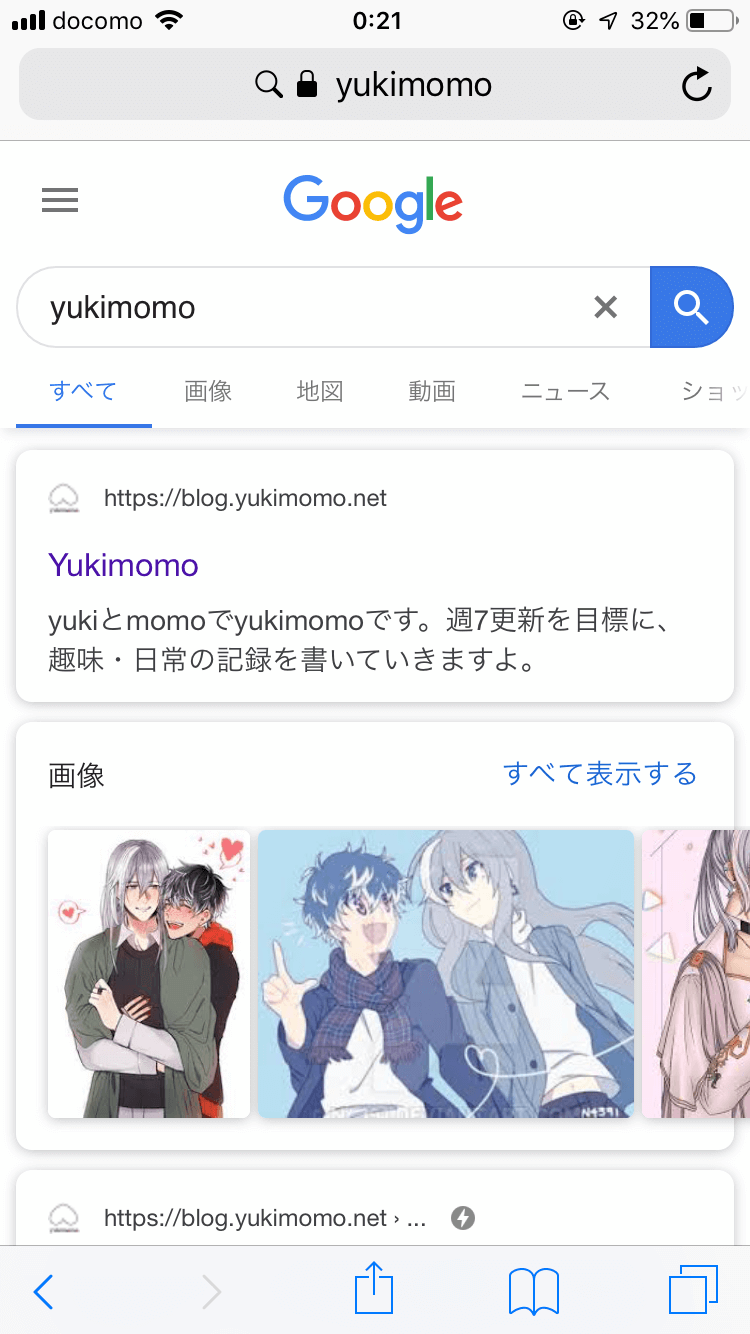
Task: Go back in Safari
Action: click(43, 1292)
